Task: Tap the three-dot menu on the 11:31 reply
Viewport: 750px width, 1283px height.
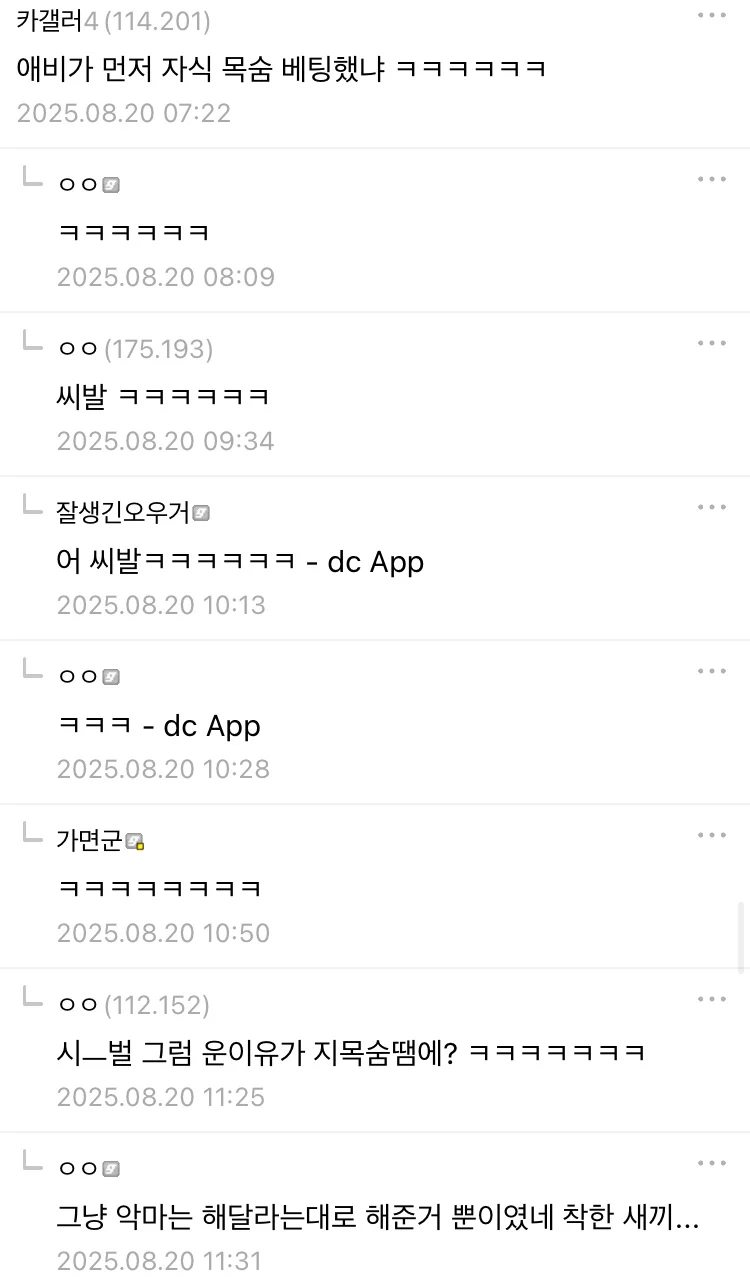Action: [712, 1163]
